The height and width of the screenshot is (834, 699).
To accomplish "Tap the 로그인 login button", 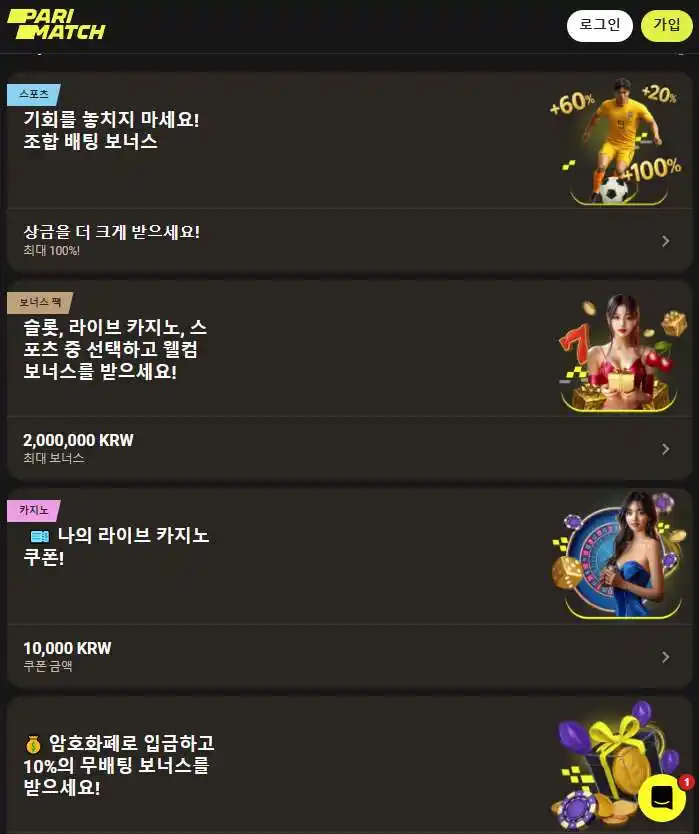I will pos(599,25).
